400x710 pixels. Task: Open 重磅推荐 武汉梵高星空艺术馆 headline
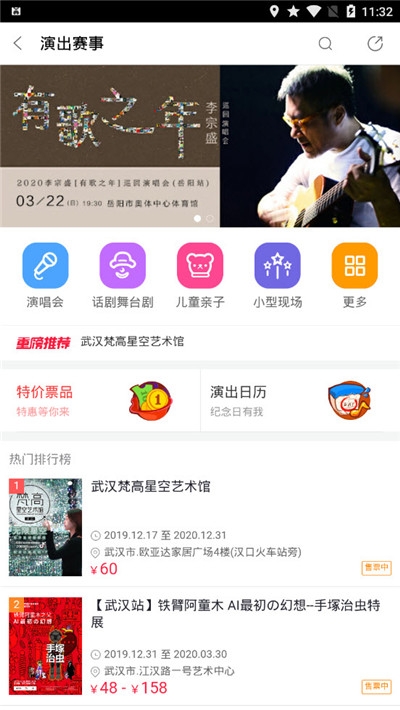coord(200,342)
